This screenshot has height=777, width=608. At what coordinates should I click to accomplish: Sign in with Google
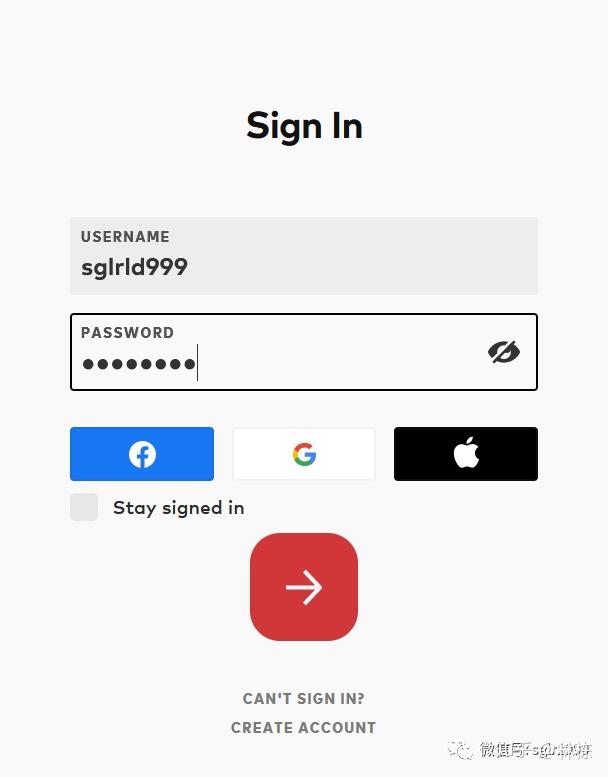[x=304, y=454]
